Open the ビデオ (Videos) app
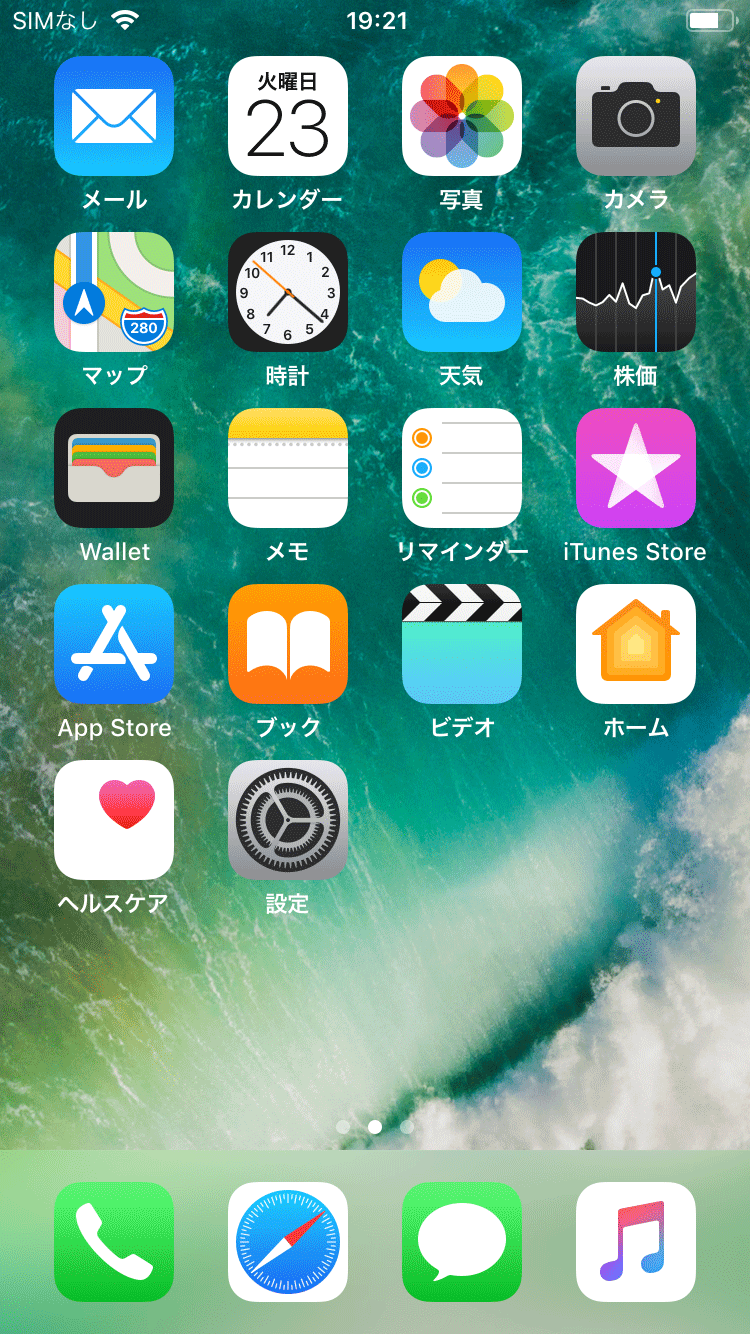750x1334 pixels. (462, 644)
